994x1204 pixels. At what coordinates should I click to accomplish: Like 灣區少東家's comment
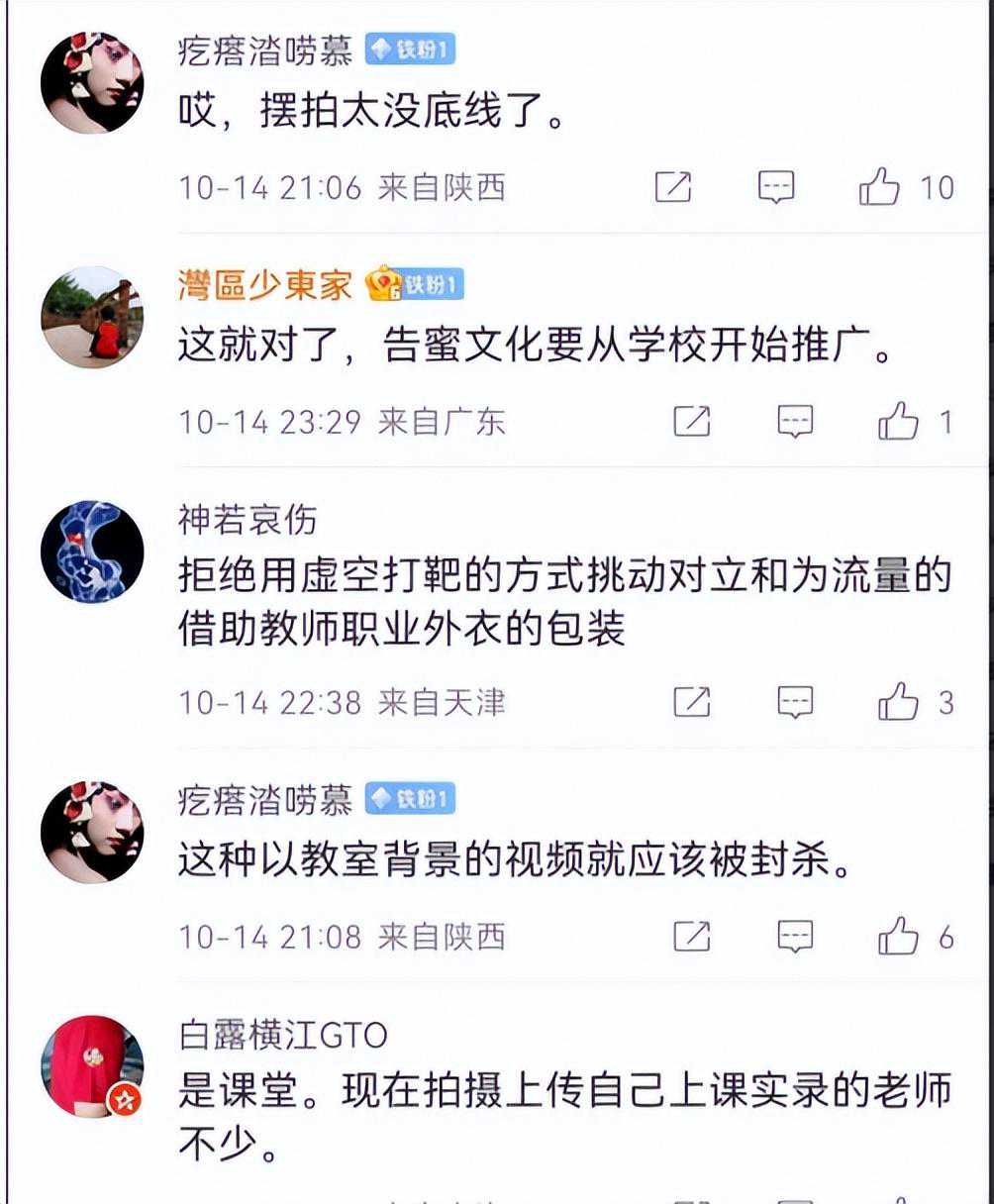coord(898,422)
